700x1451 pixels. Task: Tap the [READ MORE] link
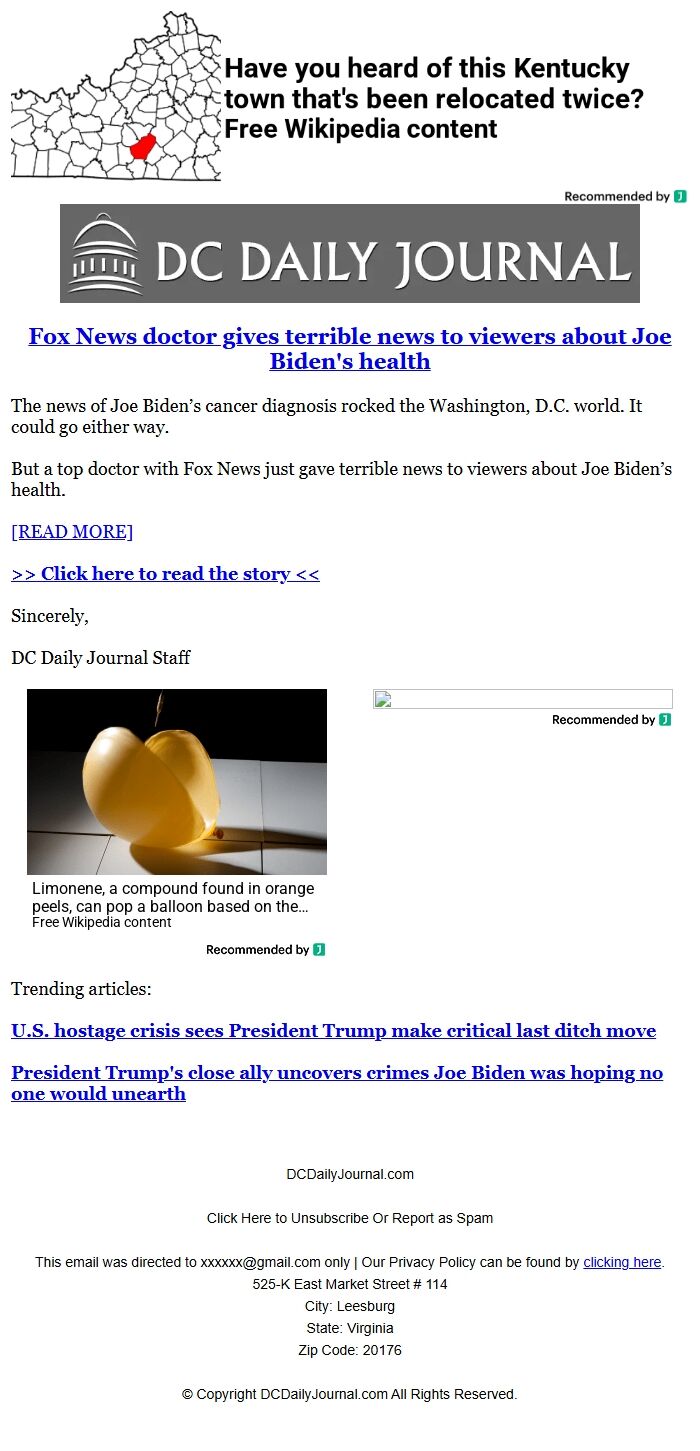click(72, 531)
